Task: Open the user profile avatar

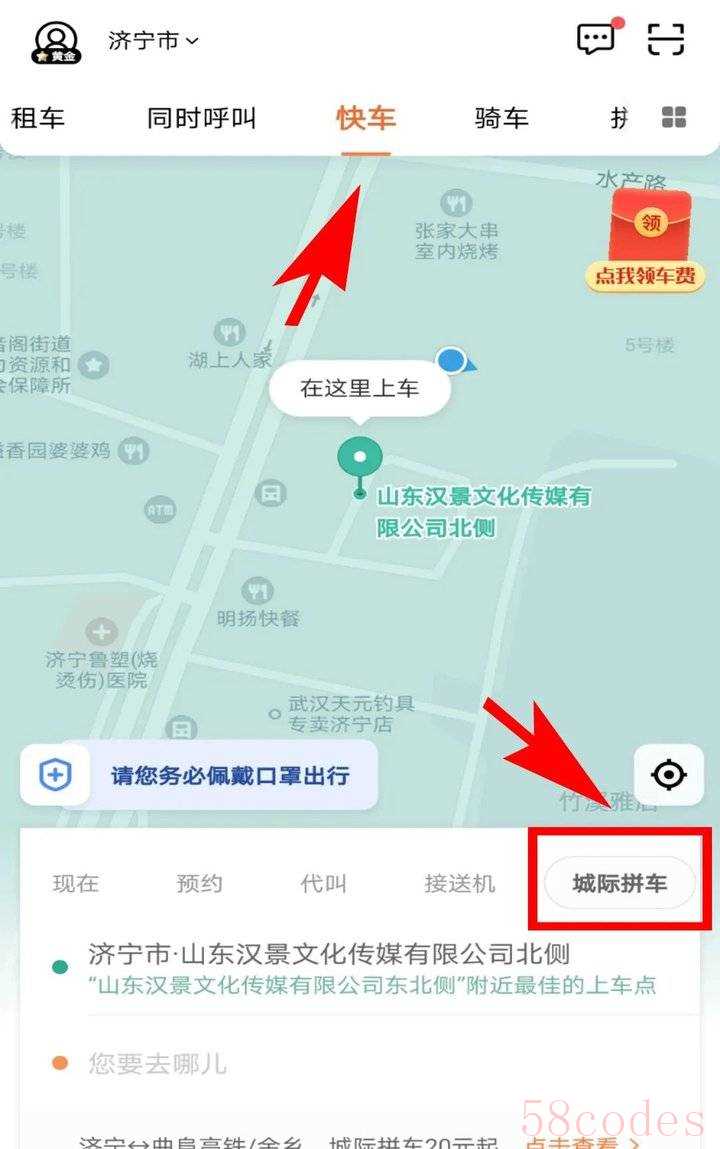Action: 57,41
